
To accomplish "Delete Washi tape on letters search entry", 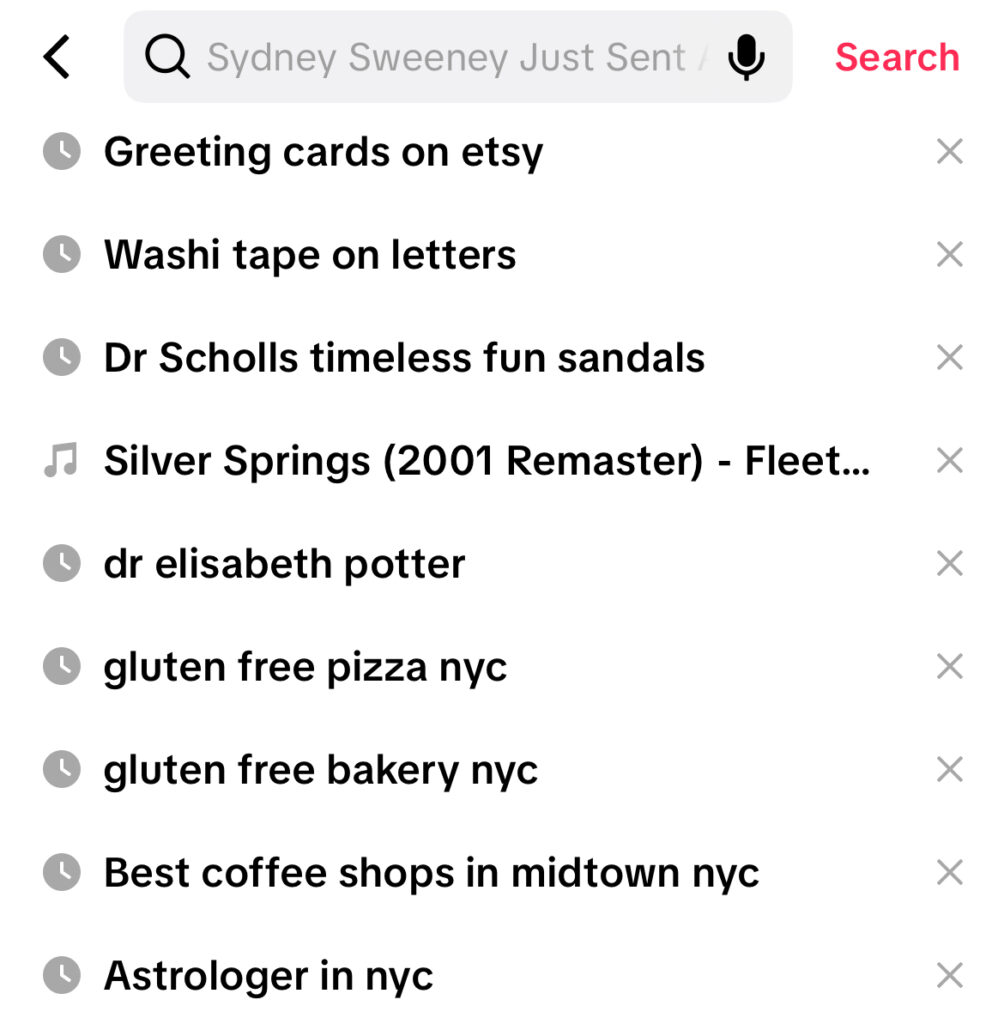I will (949, 255).
